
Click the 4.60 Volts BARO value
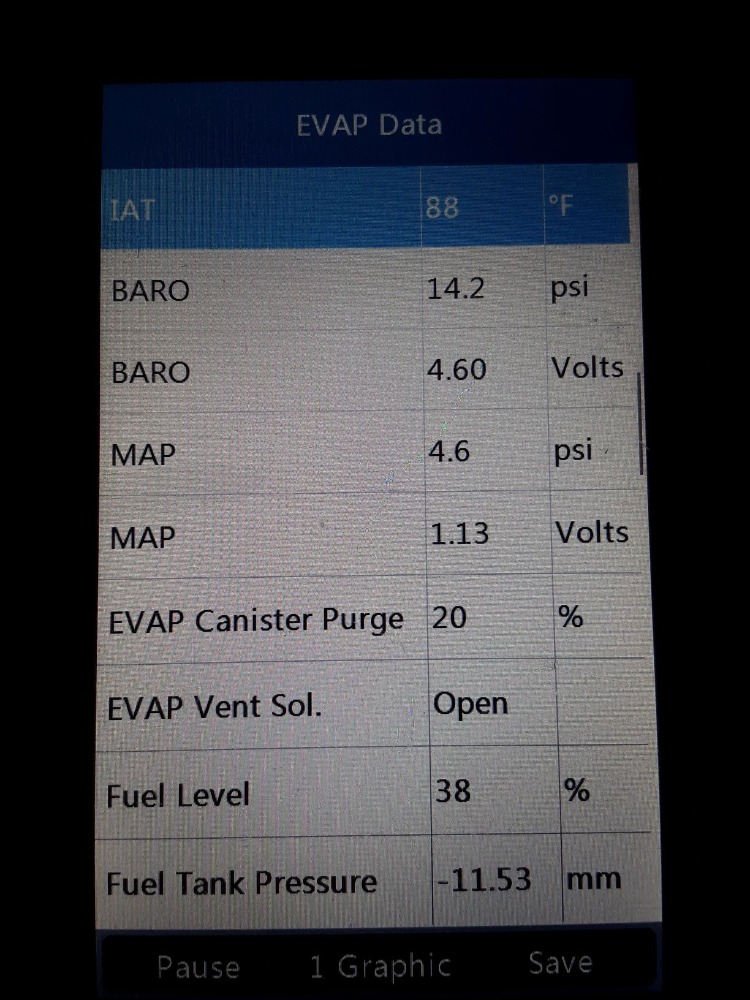(x=462, y=368)
